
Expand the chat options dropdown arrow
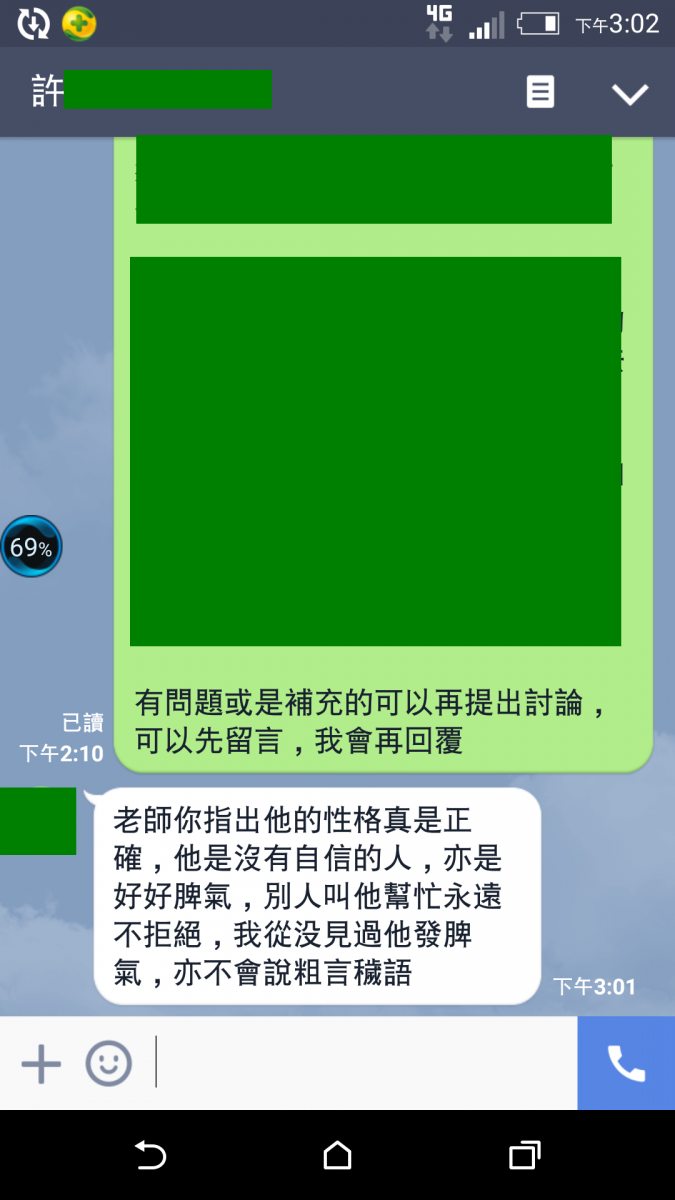click(630, 94)
